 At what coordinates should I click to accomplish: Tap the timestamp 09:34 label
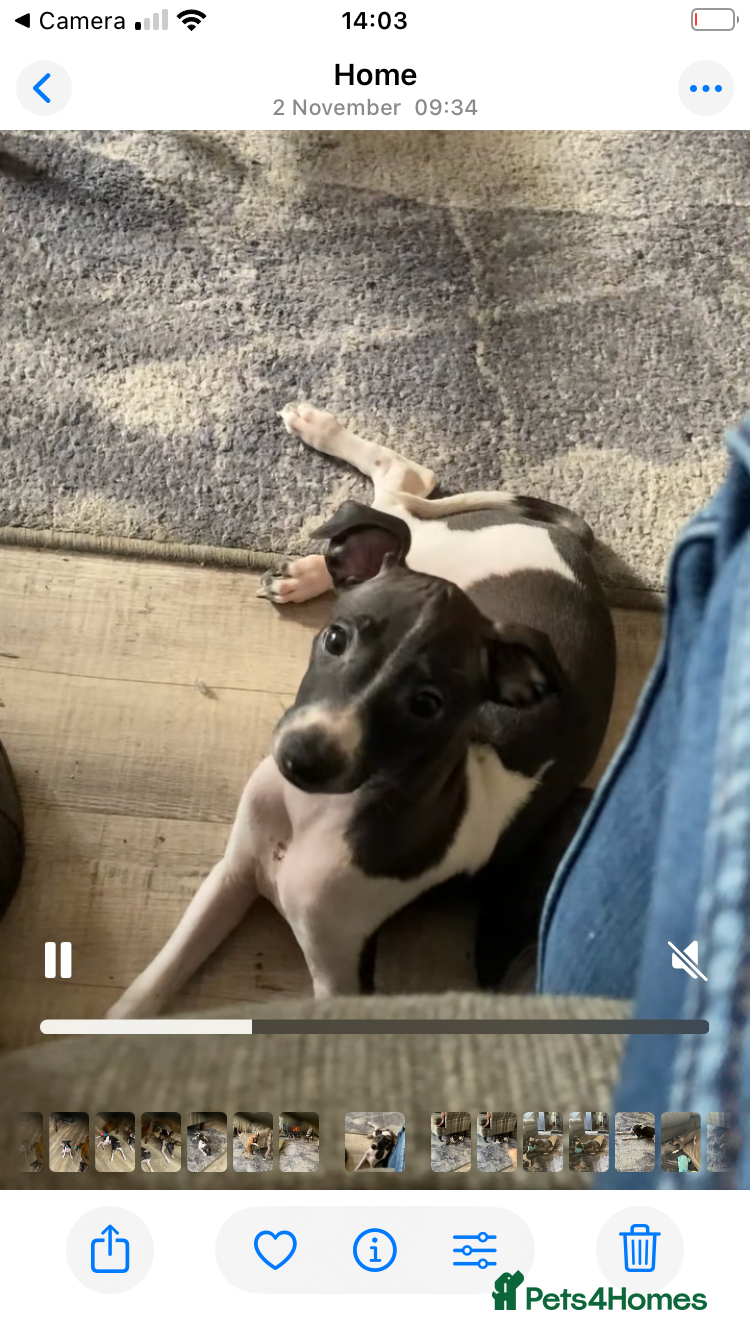[446, 108]
